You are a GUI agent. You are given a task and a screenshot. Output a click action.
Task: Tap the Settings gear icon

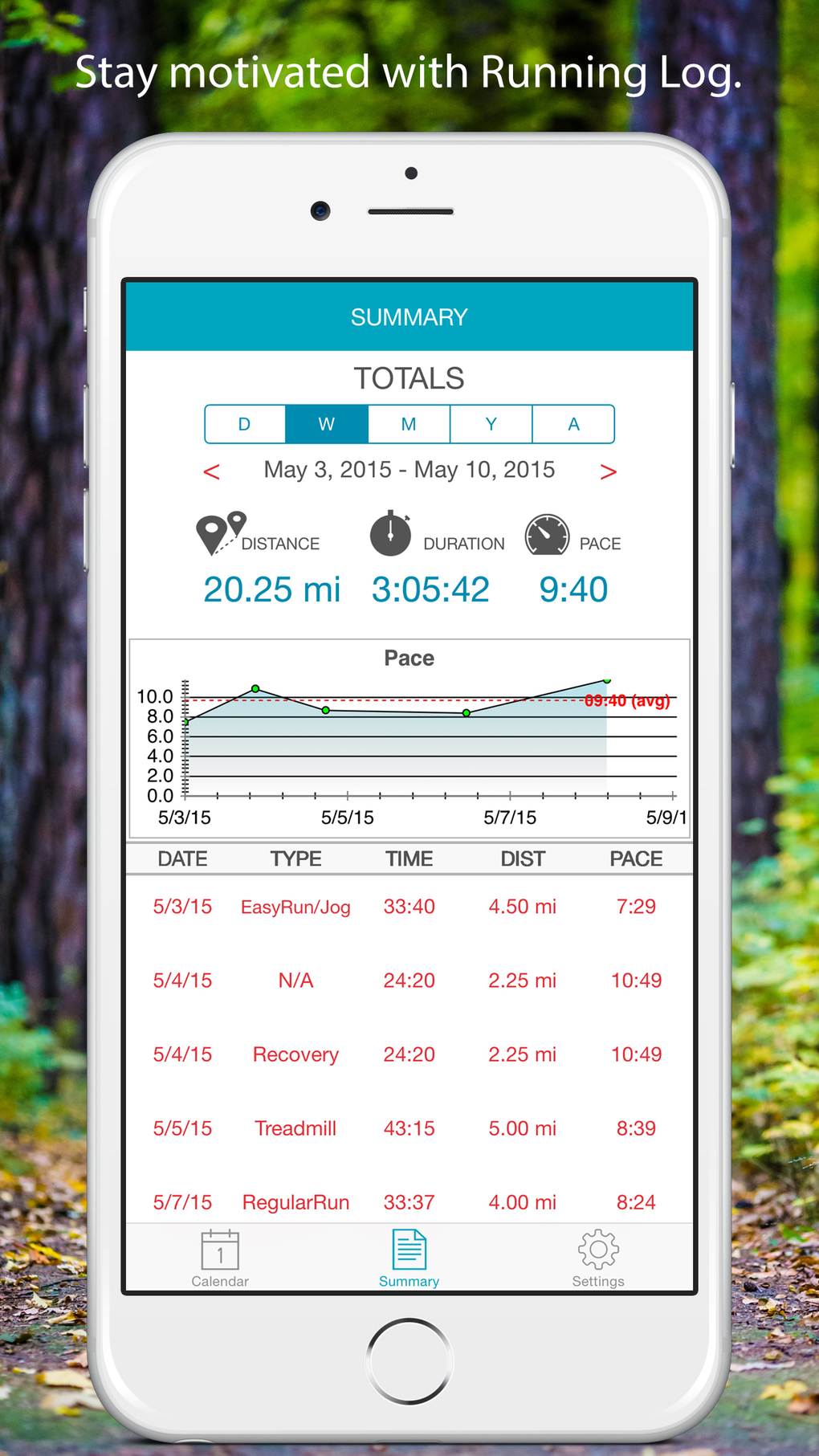[597, 1249]
